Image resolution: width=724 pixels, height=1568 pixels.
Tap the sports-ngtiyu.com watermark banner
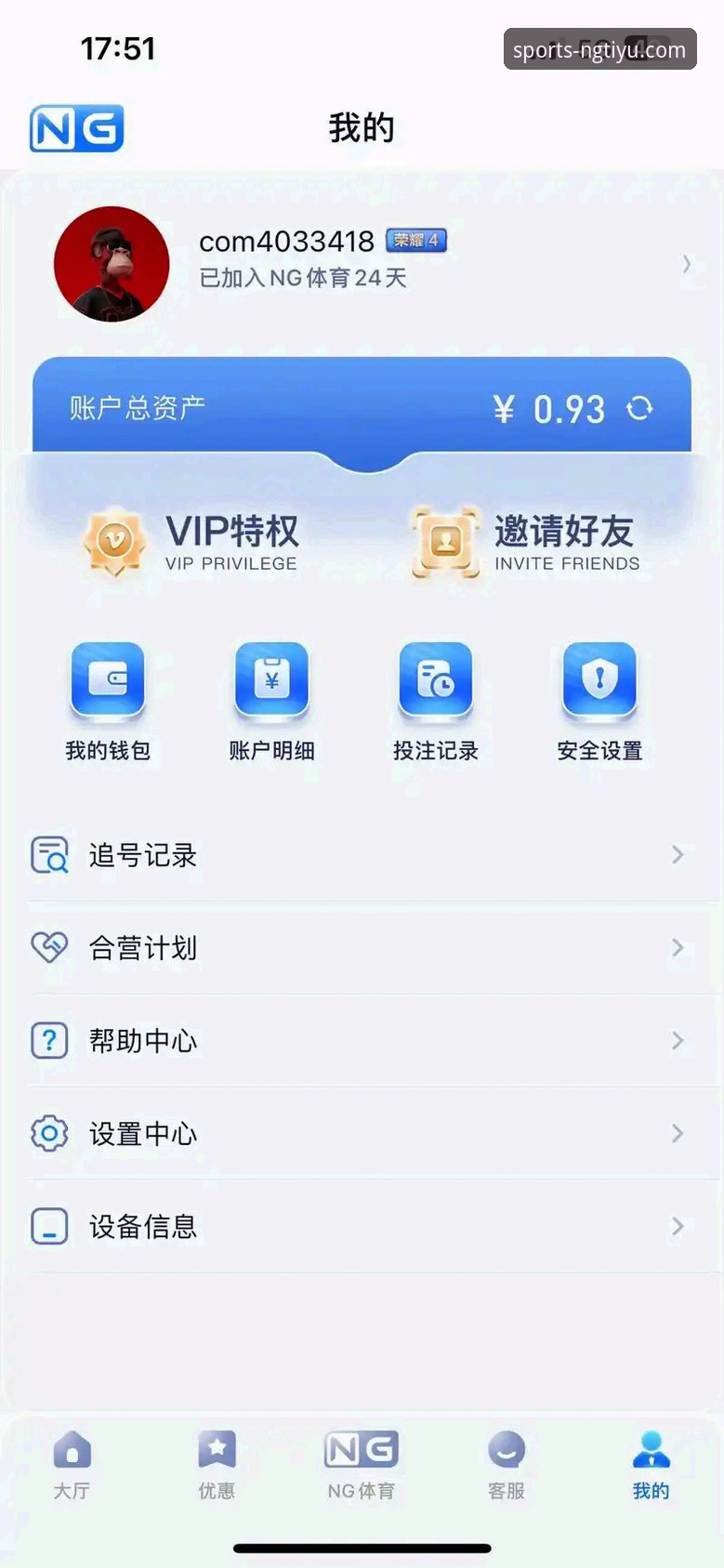pyautogui.click(x=599, y=49)
